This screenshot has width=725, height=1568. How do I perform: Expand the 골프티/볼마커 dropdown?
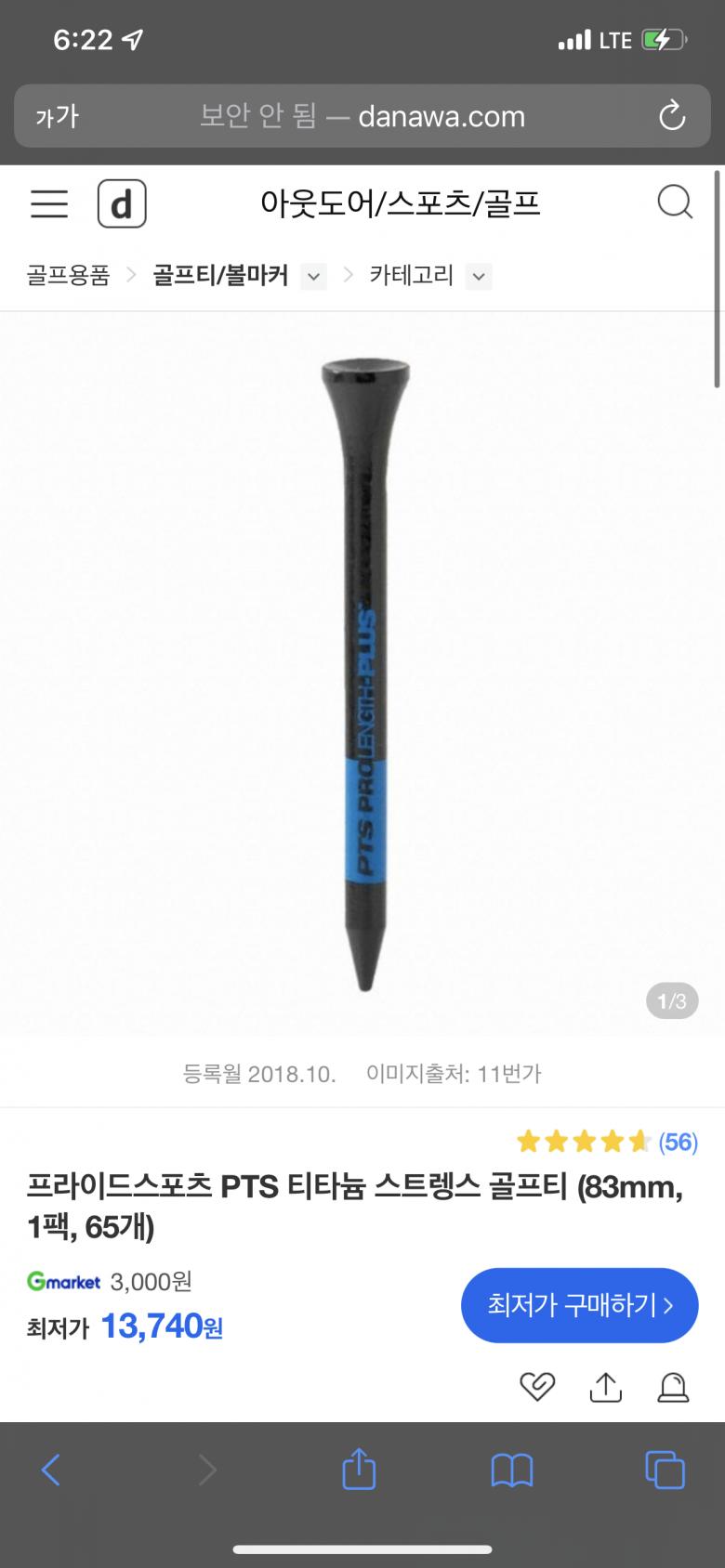(314, 277)
